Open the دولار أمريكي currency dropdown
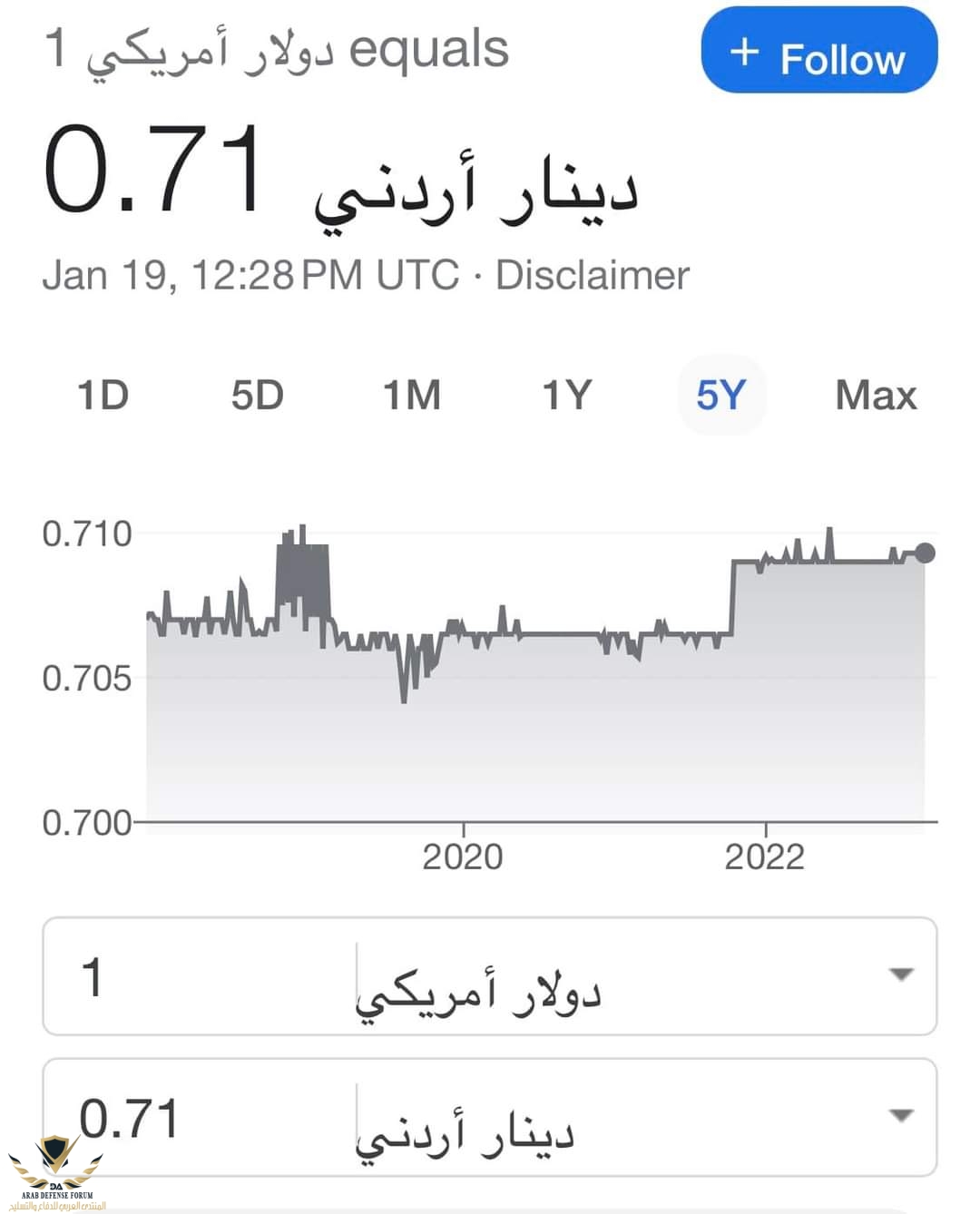The height and width of the screenshot is (1214, 980). [x=644, y=977]
